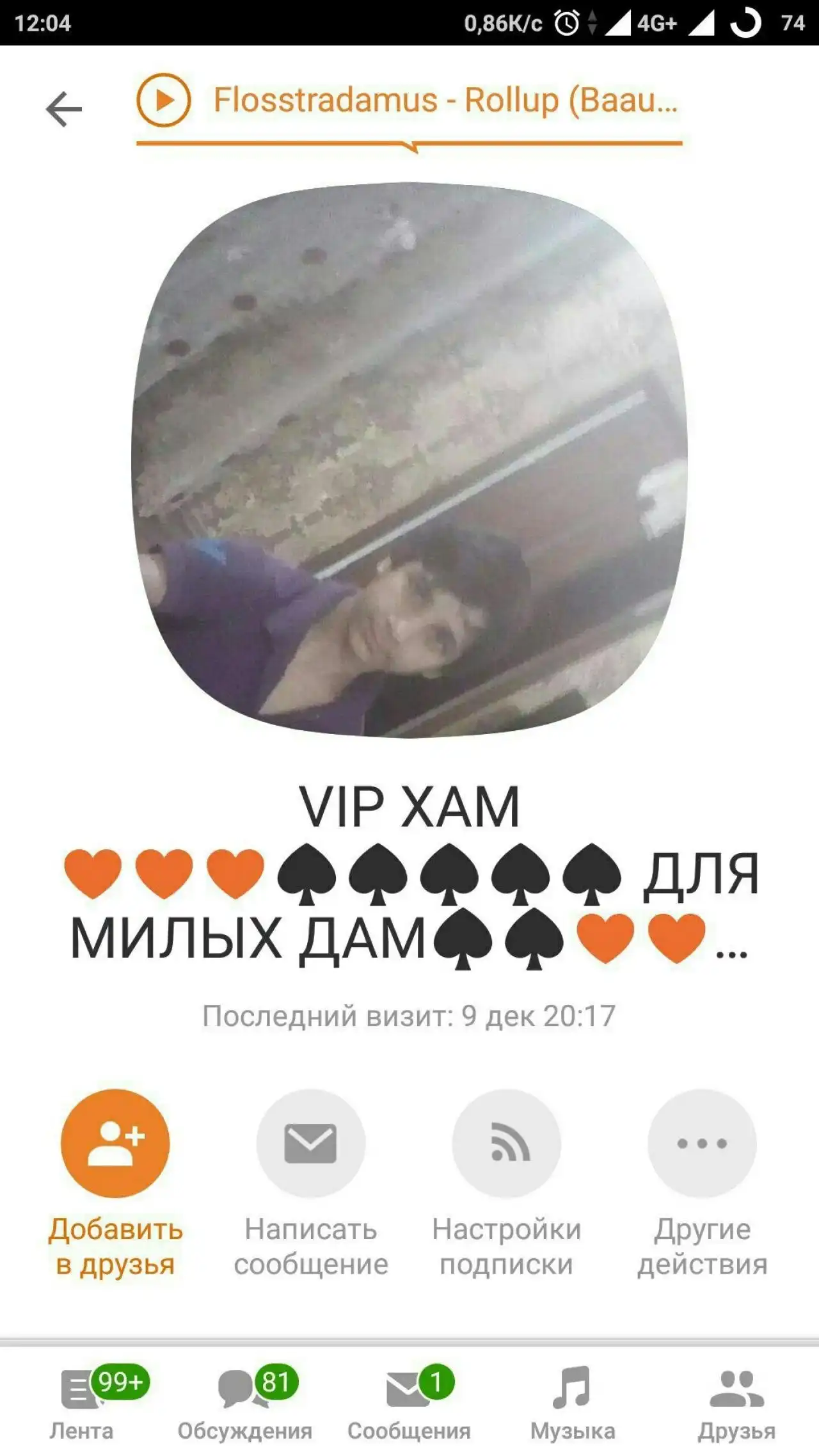The image size is (819, 1456).
Task: Go back using the top arrow
Action: tap(64, 108)
